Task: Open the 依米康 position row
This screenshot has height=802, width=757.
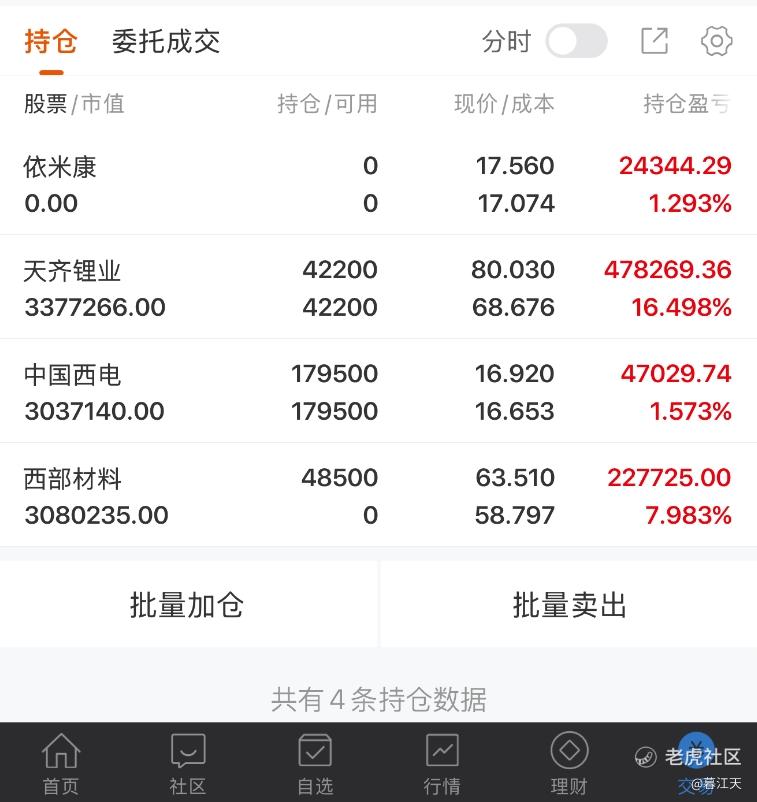Action: click(x=378, y=184)
